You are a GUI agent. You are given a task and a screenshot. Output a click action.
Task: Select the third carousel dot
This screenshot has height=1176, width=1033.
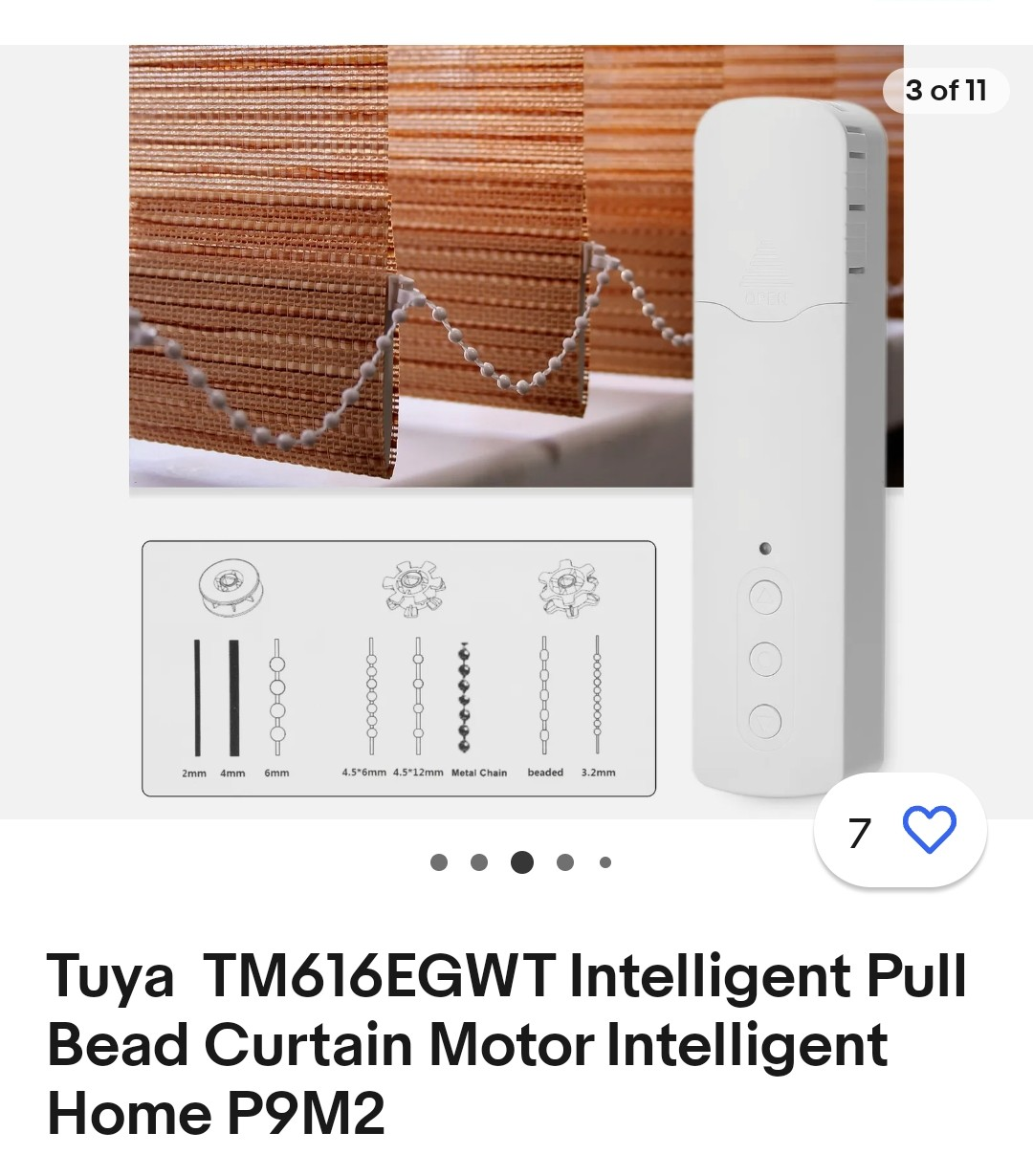521,862
